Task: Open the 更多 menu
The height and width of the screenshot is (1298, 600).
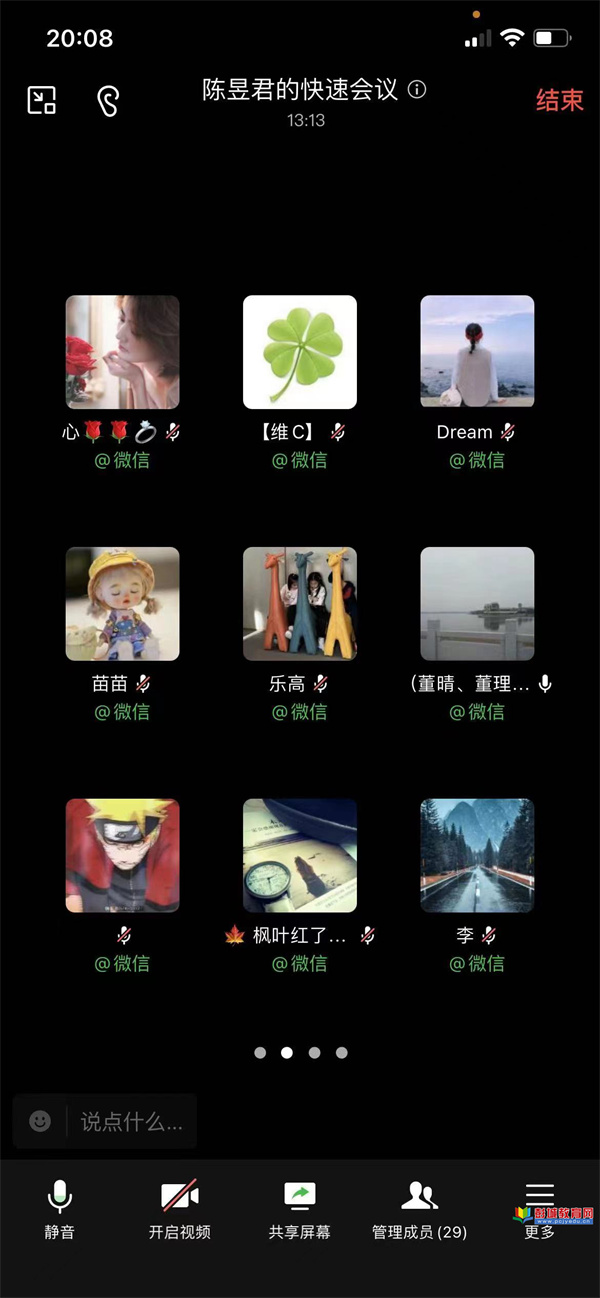Action: click(539, 1208)
